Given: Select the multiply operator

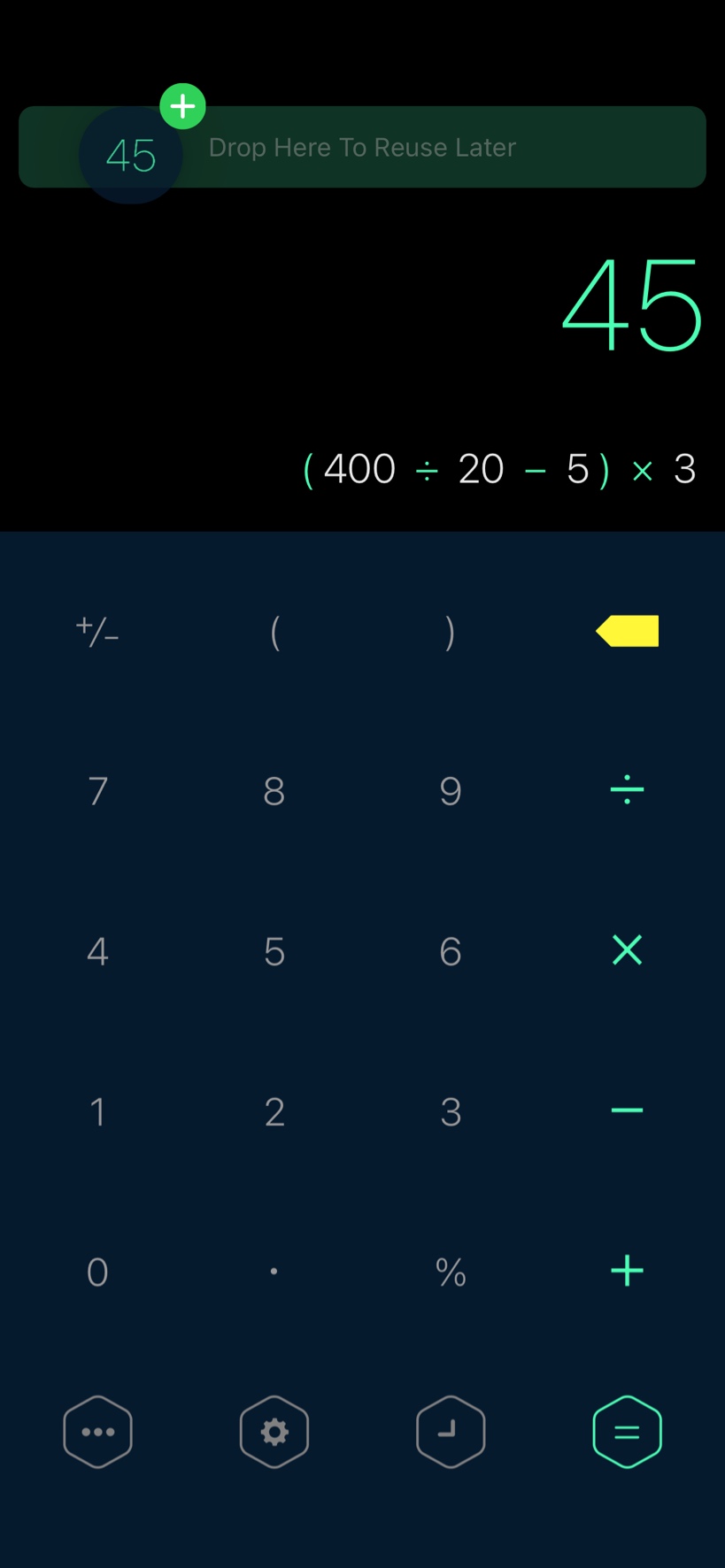Looking at the screenshot, I should point(627,950).
